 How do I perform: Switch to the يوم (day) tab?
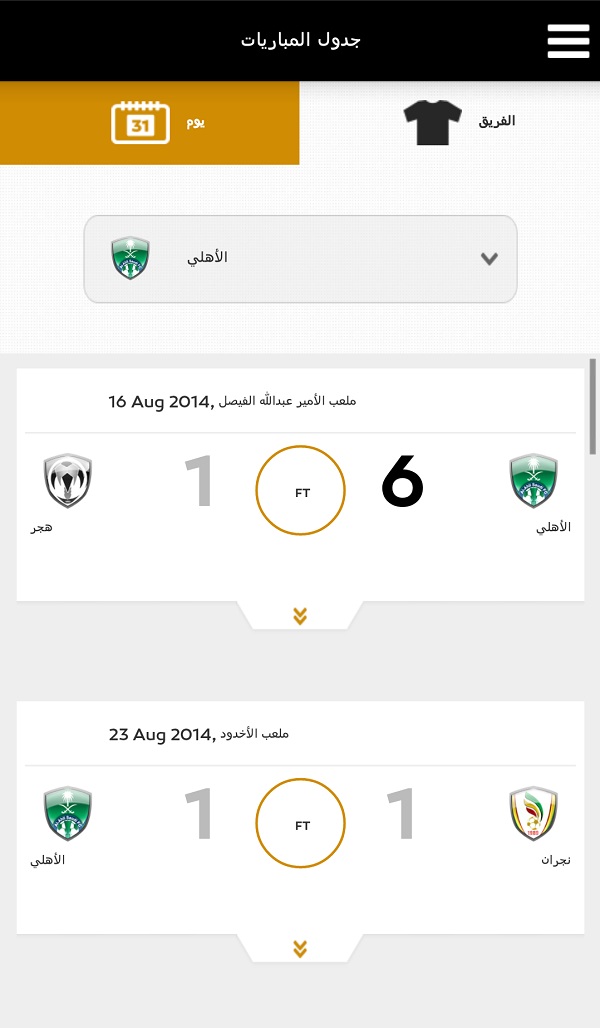pyautogui.click(x=150, y=123)
